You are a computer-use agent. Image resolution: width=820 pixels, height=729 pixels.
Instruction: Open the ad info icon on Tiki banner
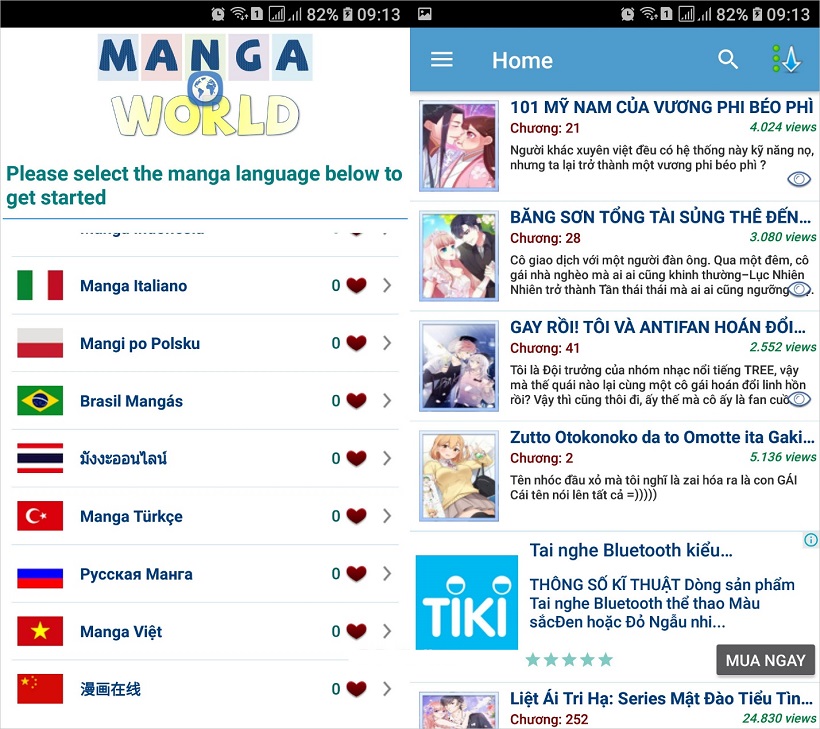pos(810,541)
